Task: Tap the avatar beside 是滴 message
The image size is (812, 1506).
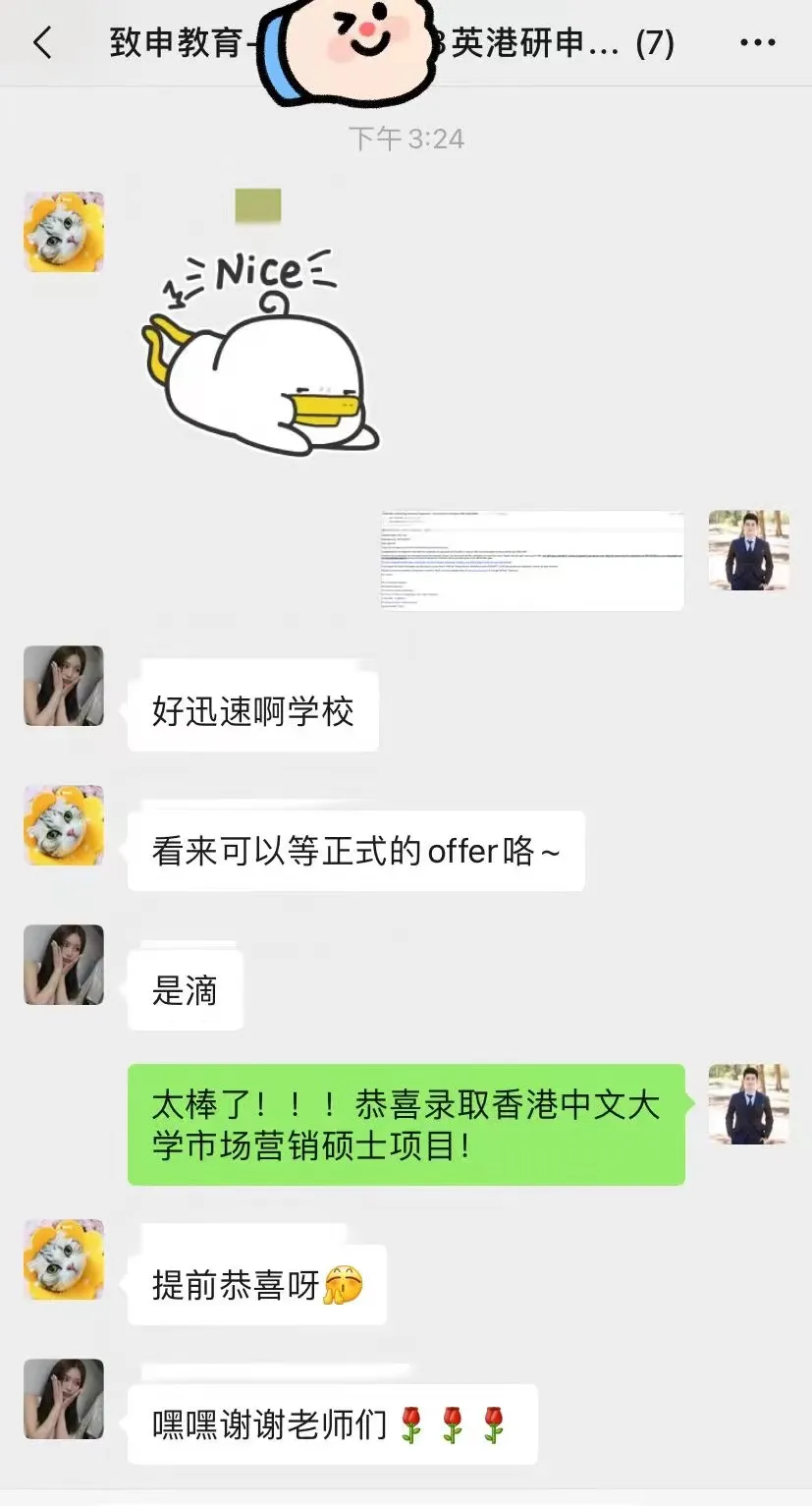Action: (x=64, y=965)
